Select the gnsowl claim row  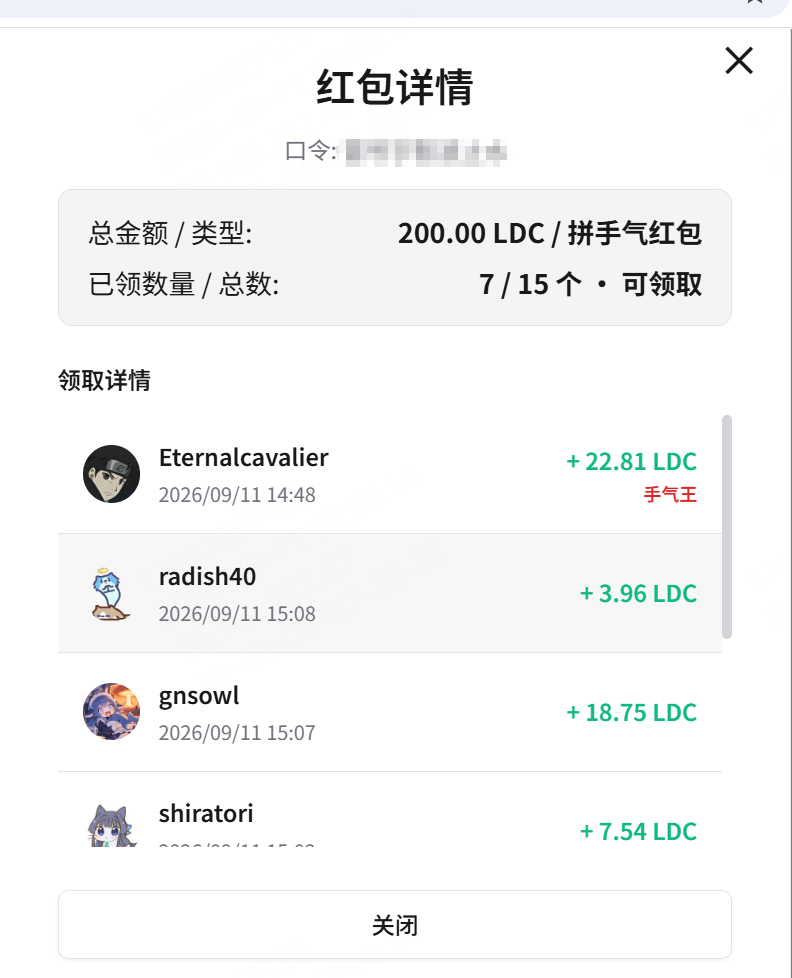[x=390, y=712]
